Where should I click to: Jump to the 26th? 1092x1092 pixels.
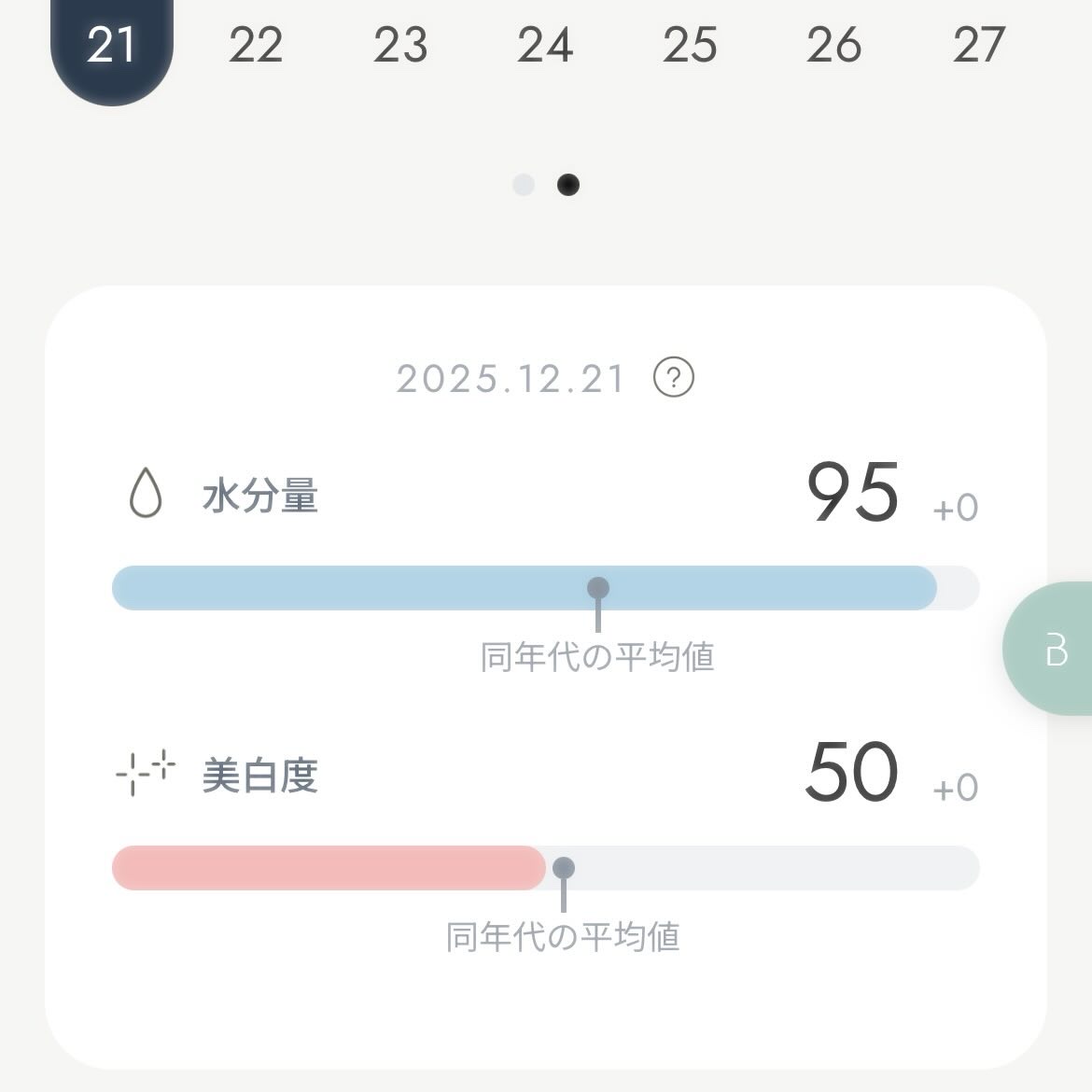click(x=834, y=45)
